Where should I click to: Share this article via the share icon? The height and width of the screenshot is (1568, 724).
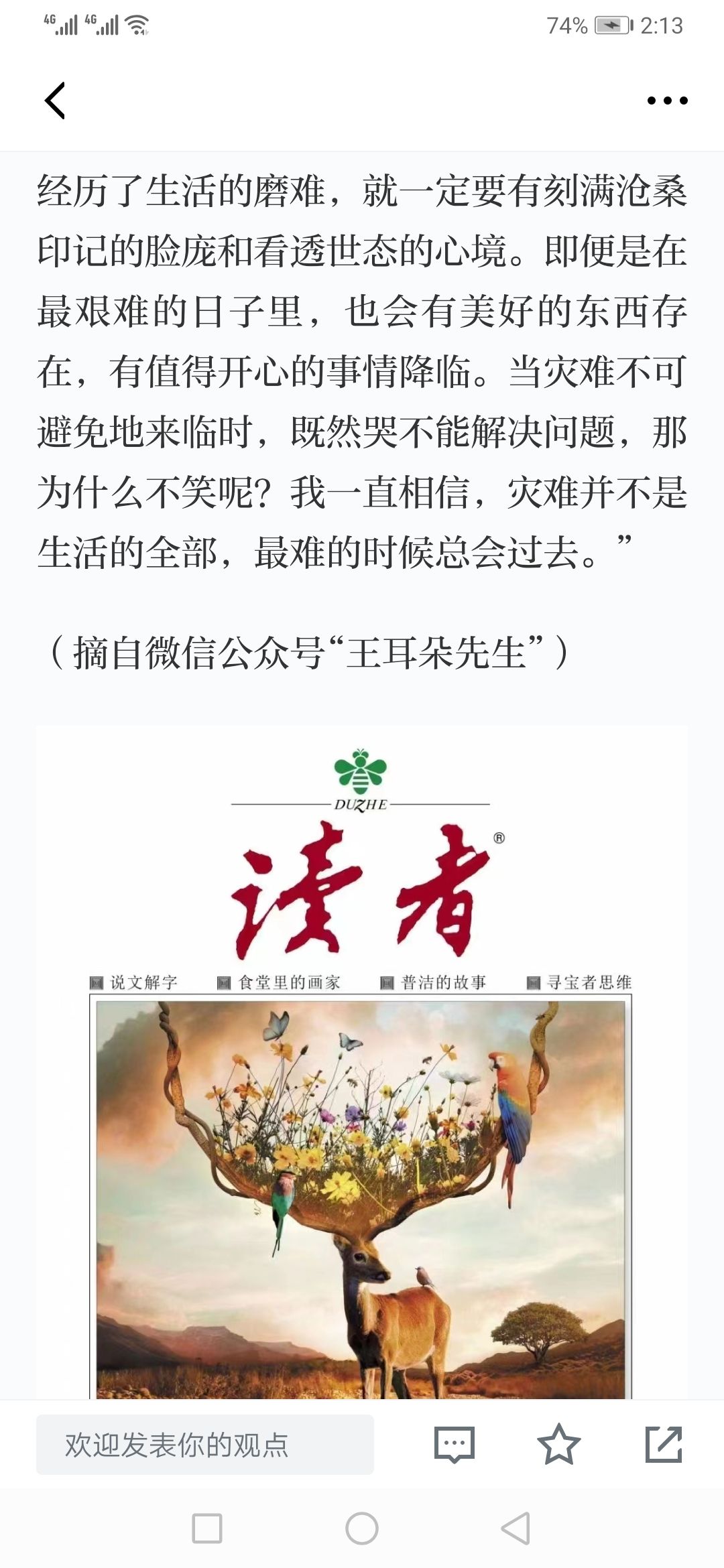pos(664,1444)
